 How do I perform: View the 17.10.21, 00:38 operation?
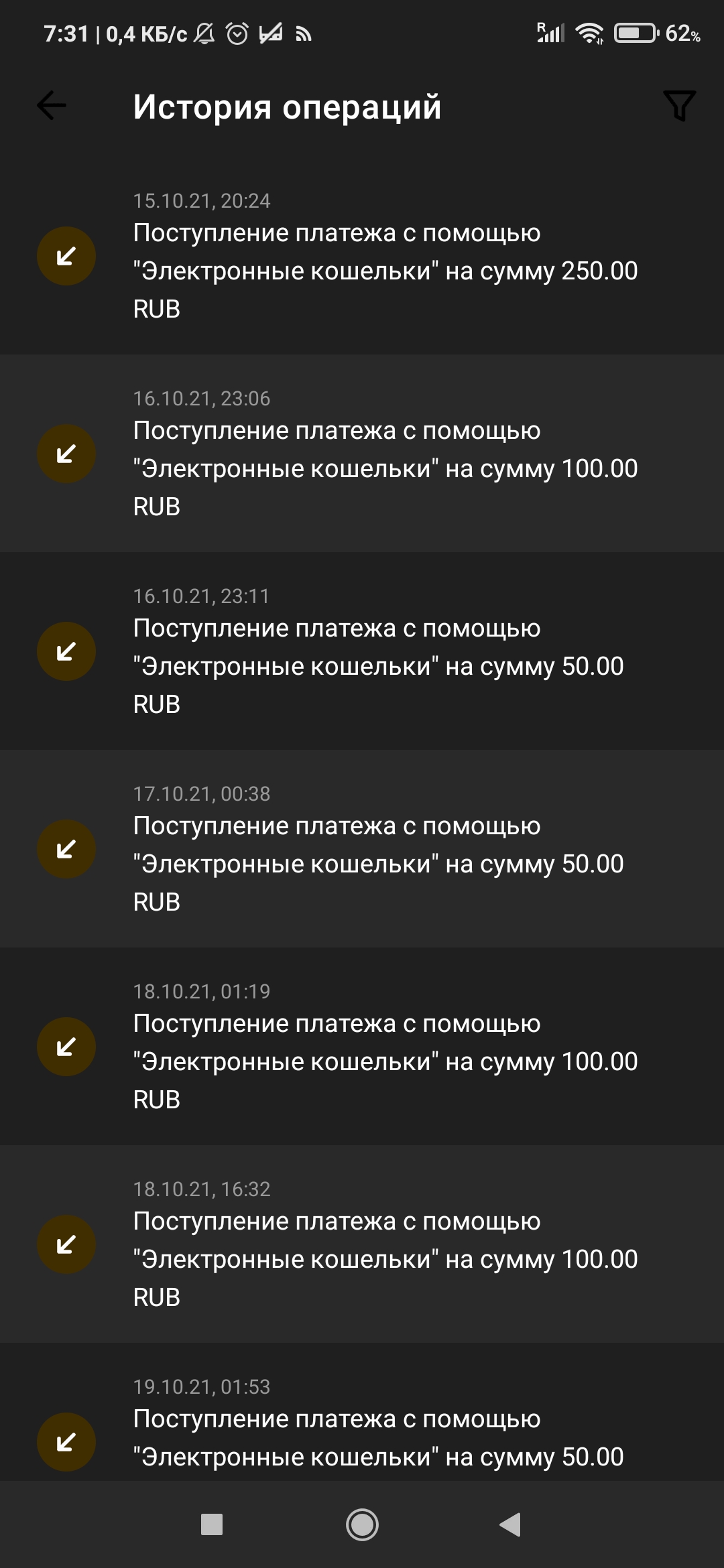pos(362,849)
